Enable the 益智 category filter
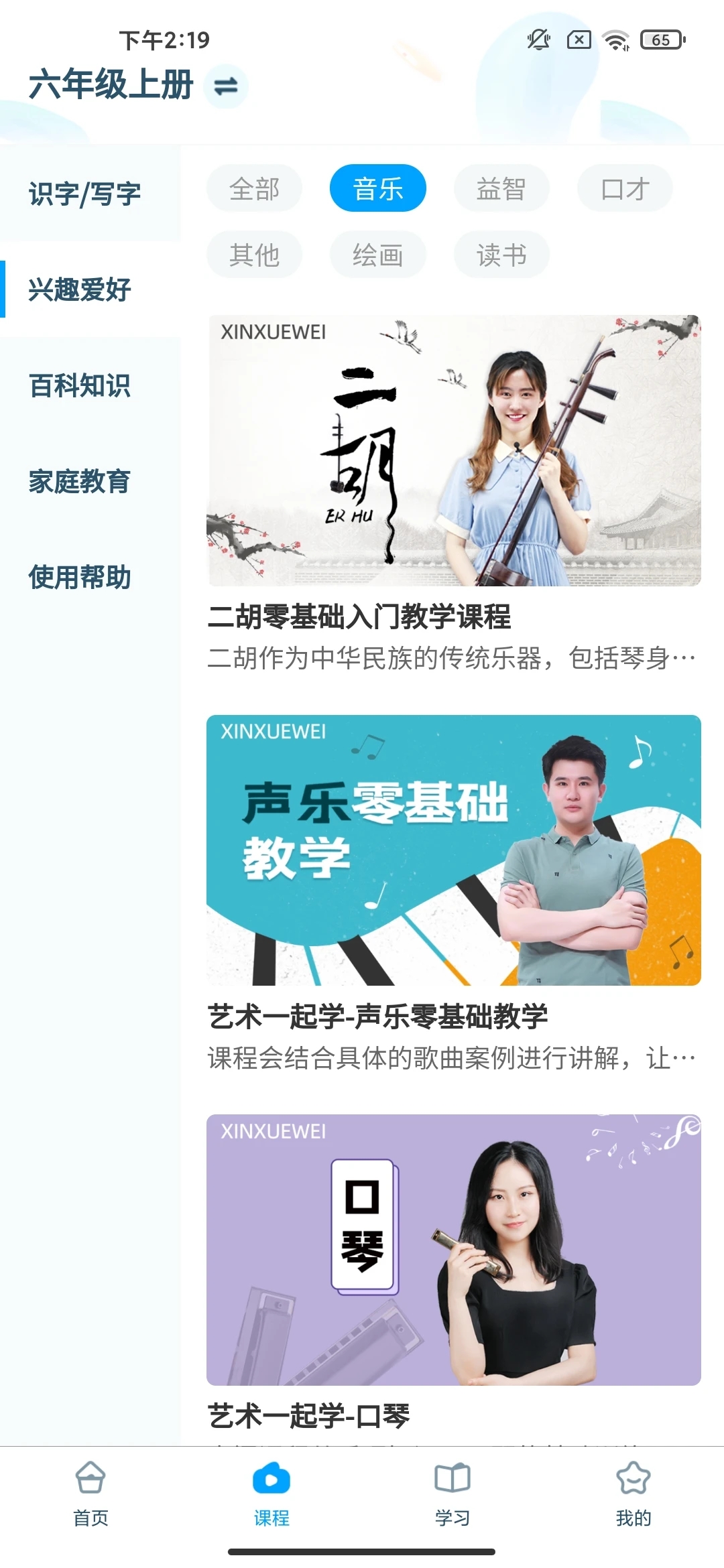The height and width of the screenshot is (1568, 724). tap(501, 188)
